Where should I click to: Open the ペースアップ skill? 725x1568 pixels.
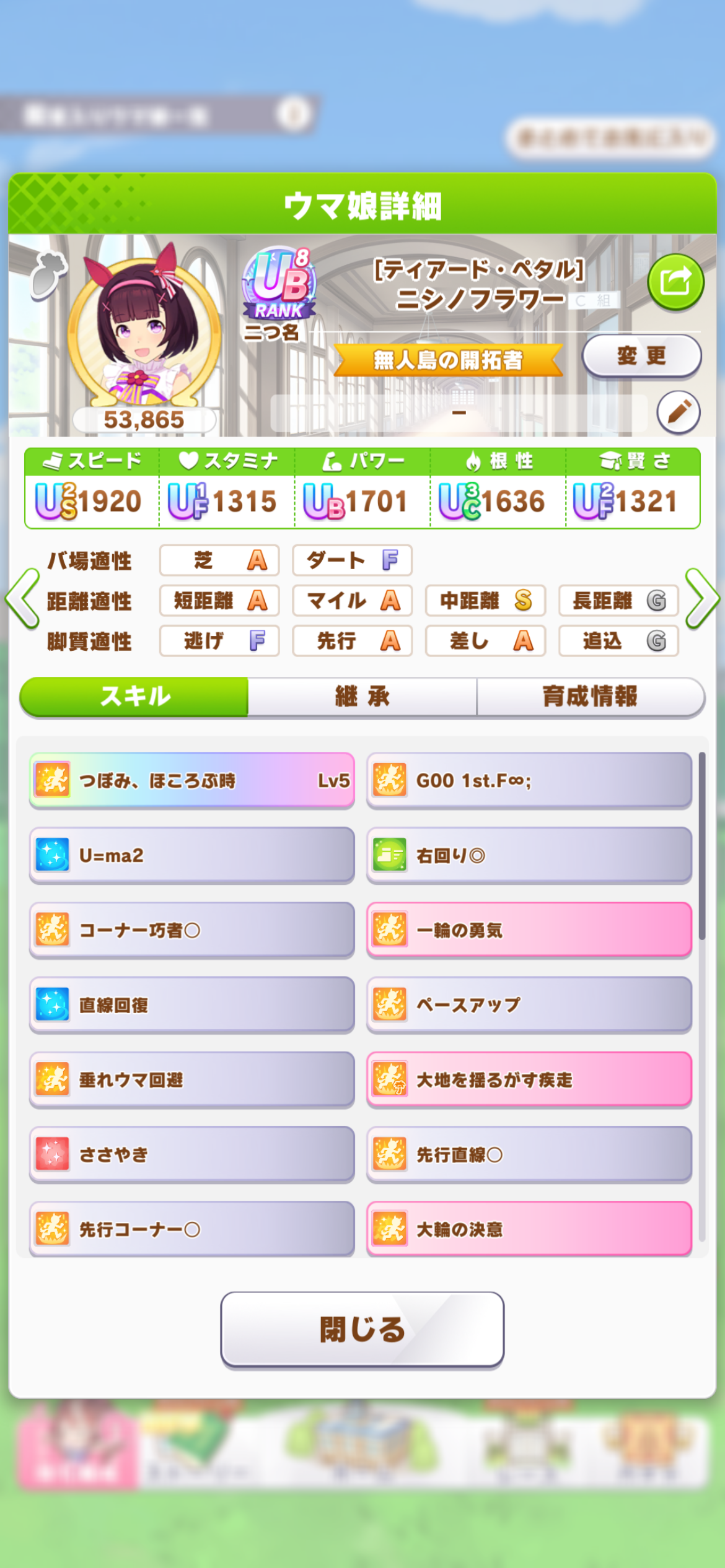(529, 1004)
